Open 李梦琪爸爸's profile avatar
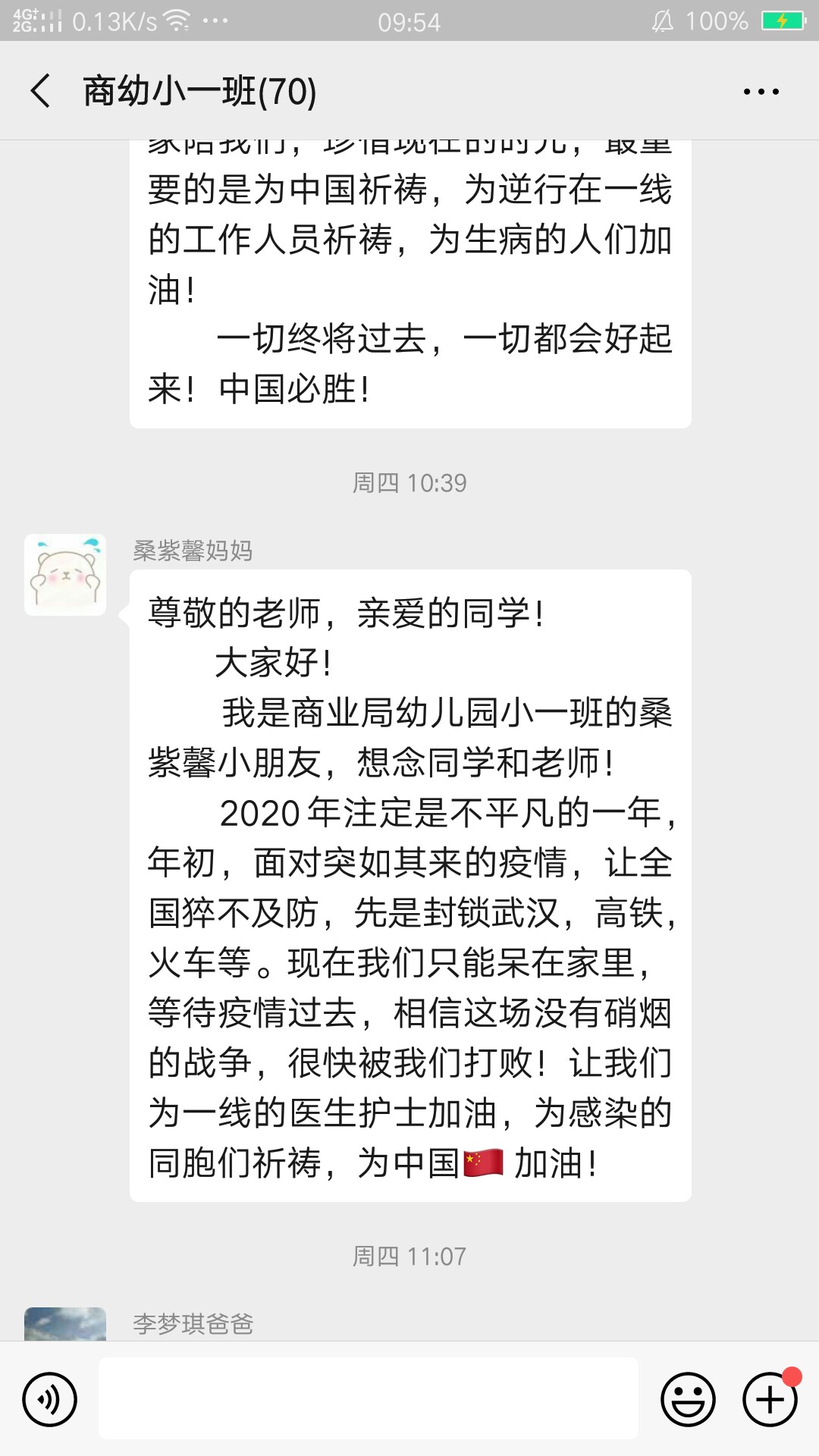 [65, 1324]
